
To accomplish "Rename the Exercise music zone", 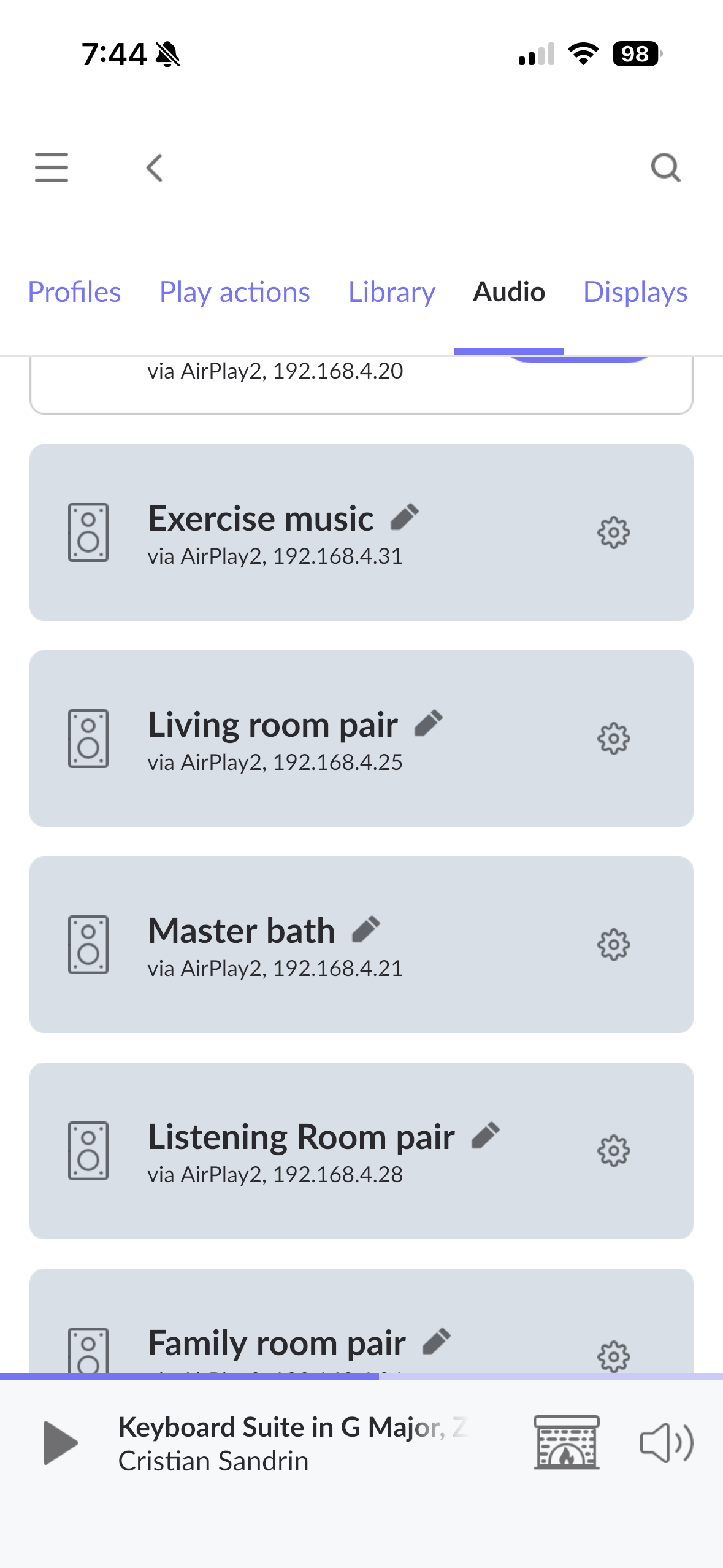I will pyautogui.click(x=405, y=517).
